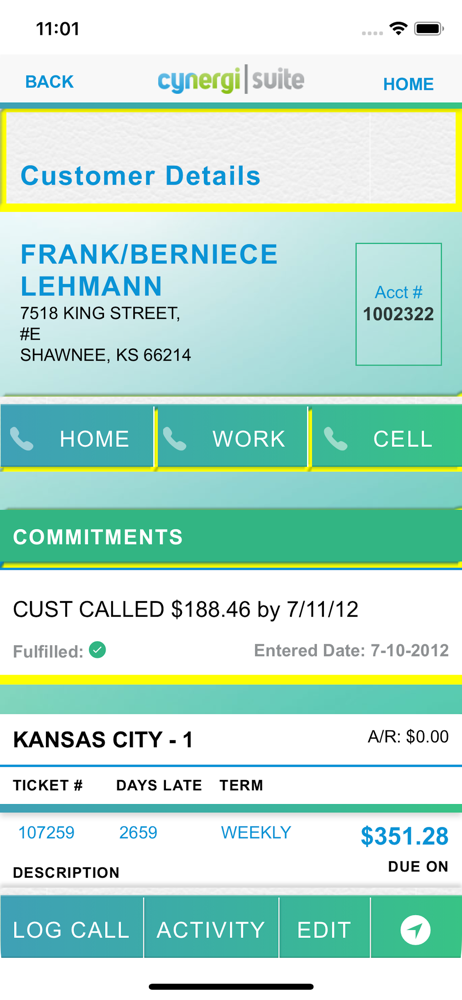Image resolution: width=462 pixels, height=1000 pixels.
Task: Tap EDIT in the bottom toolbar
Action: click(x=324, y=929)
